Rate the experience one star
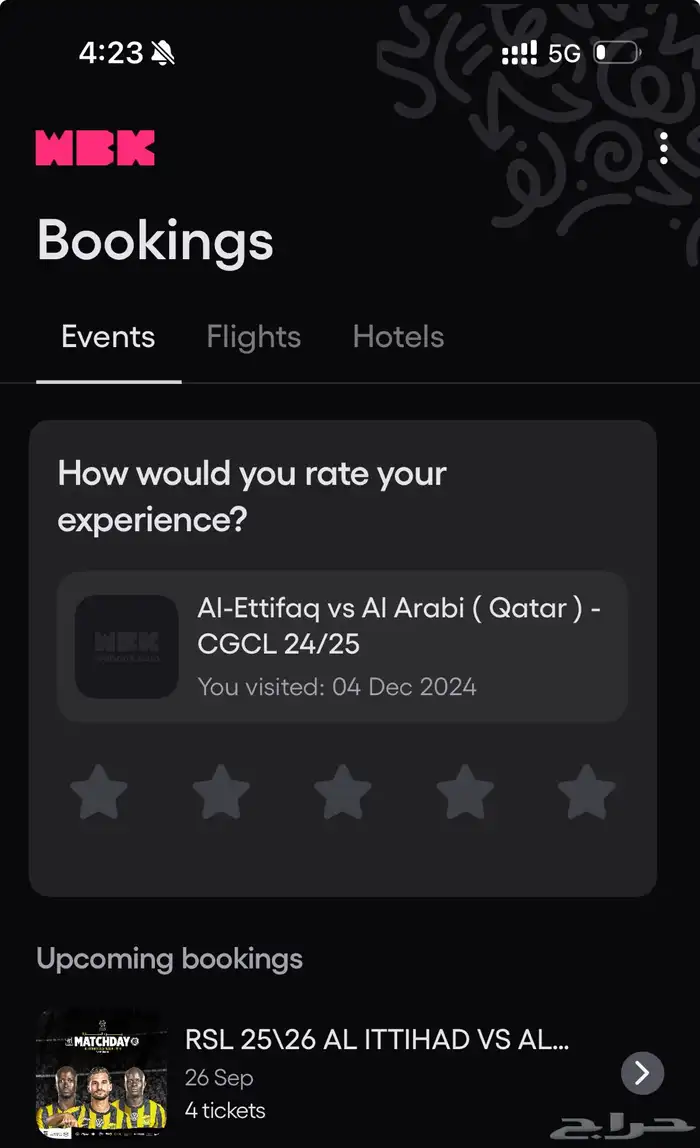The width and height of the screenshot is (700, 1148). tap(99, 793)
